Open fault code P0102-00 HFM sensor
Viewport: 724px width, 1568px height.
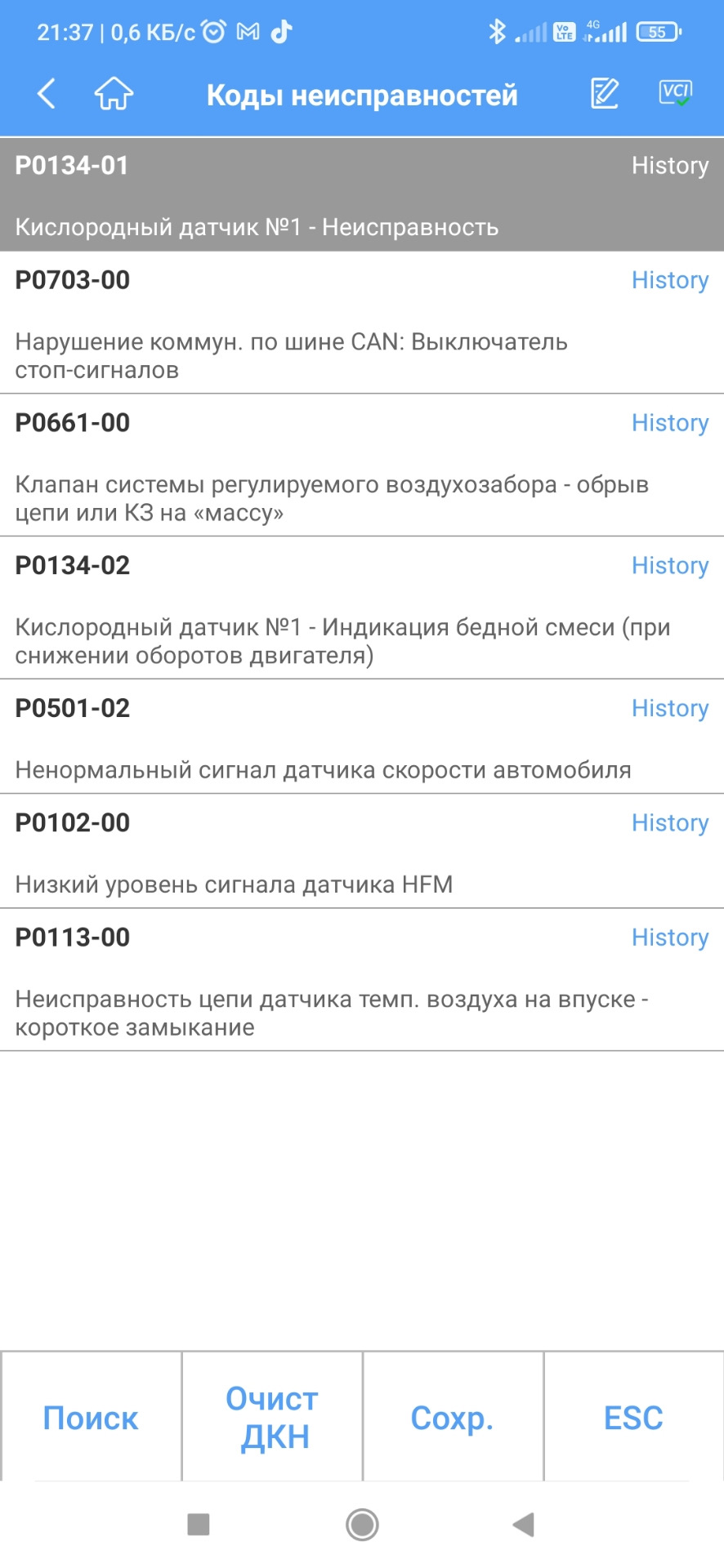coord(361,851)
